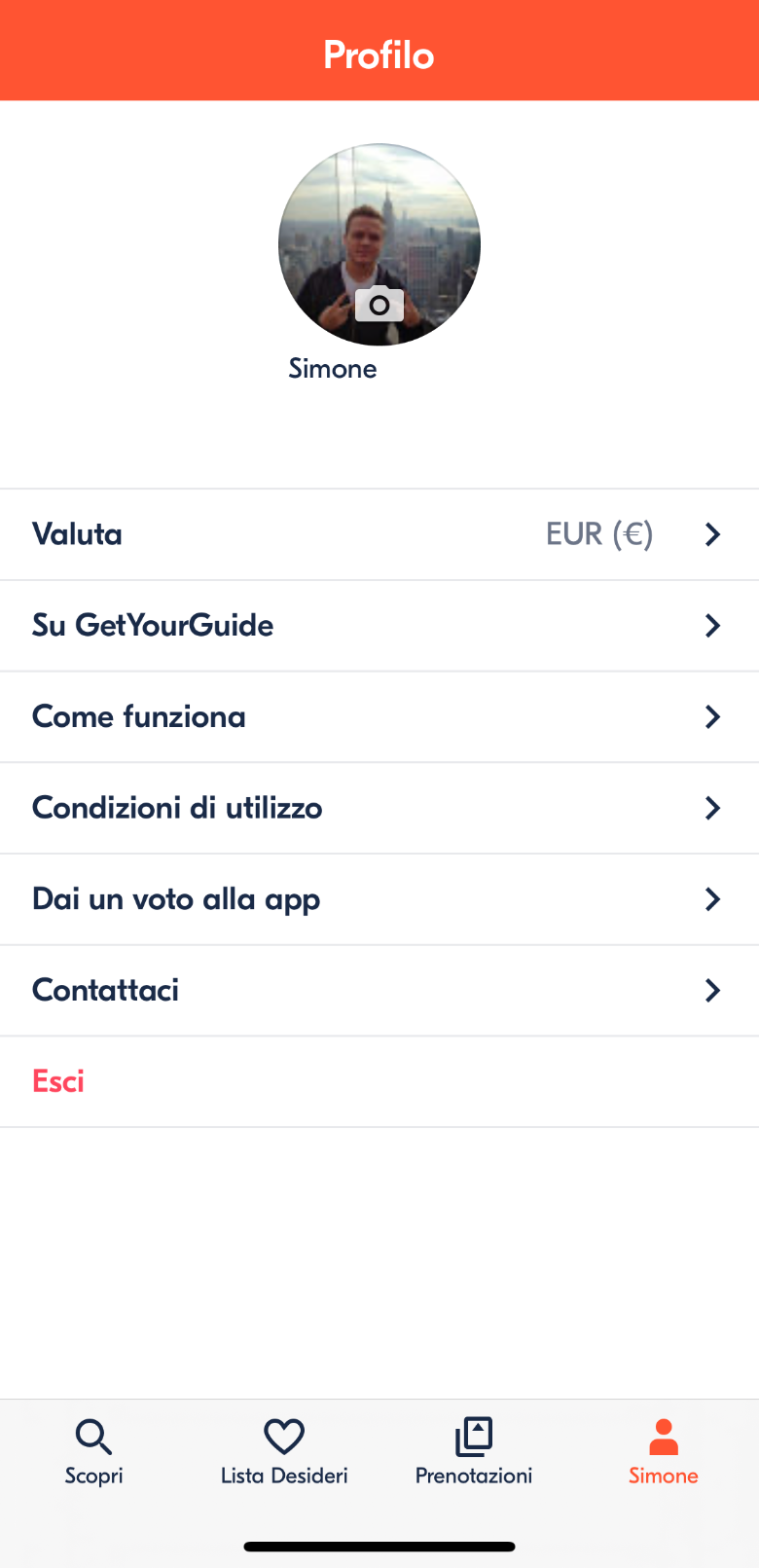Open the Prenotazioni bookings icon
The image size is (759, 1568).
coord(473,1434)
